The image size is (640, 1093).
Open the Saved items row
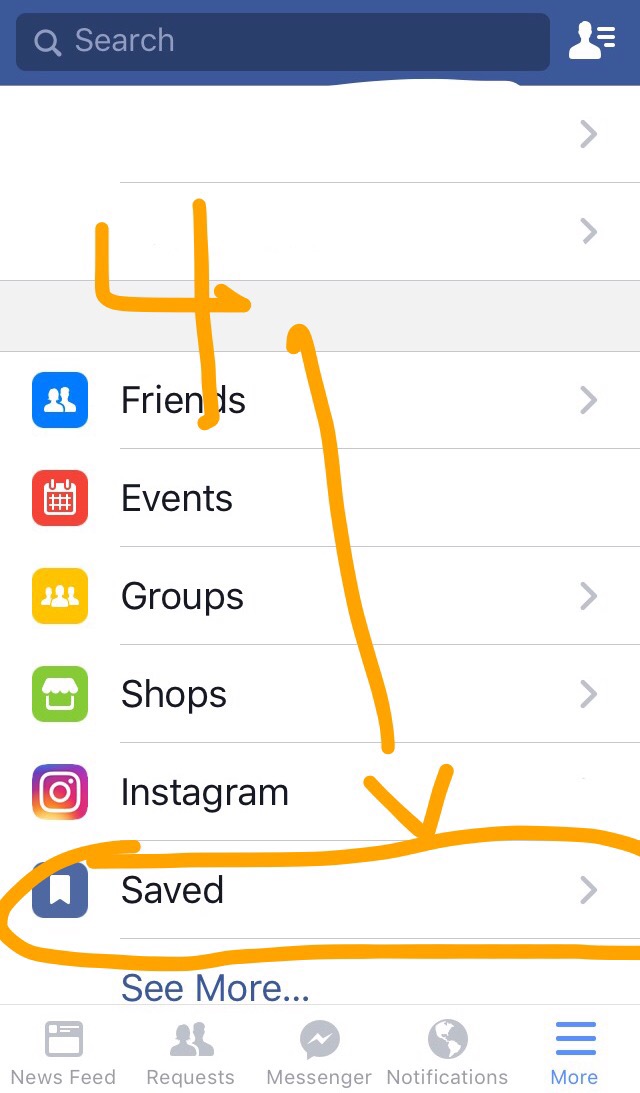pyautogui.click(x=320, y=890)
